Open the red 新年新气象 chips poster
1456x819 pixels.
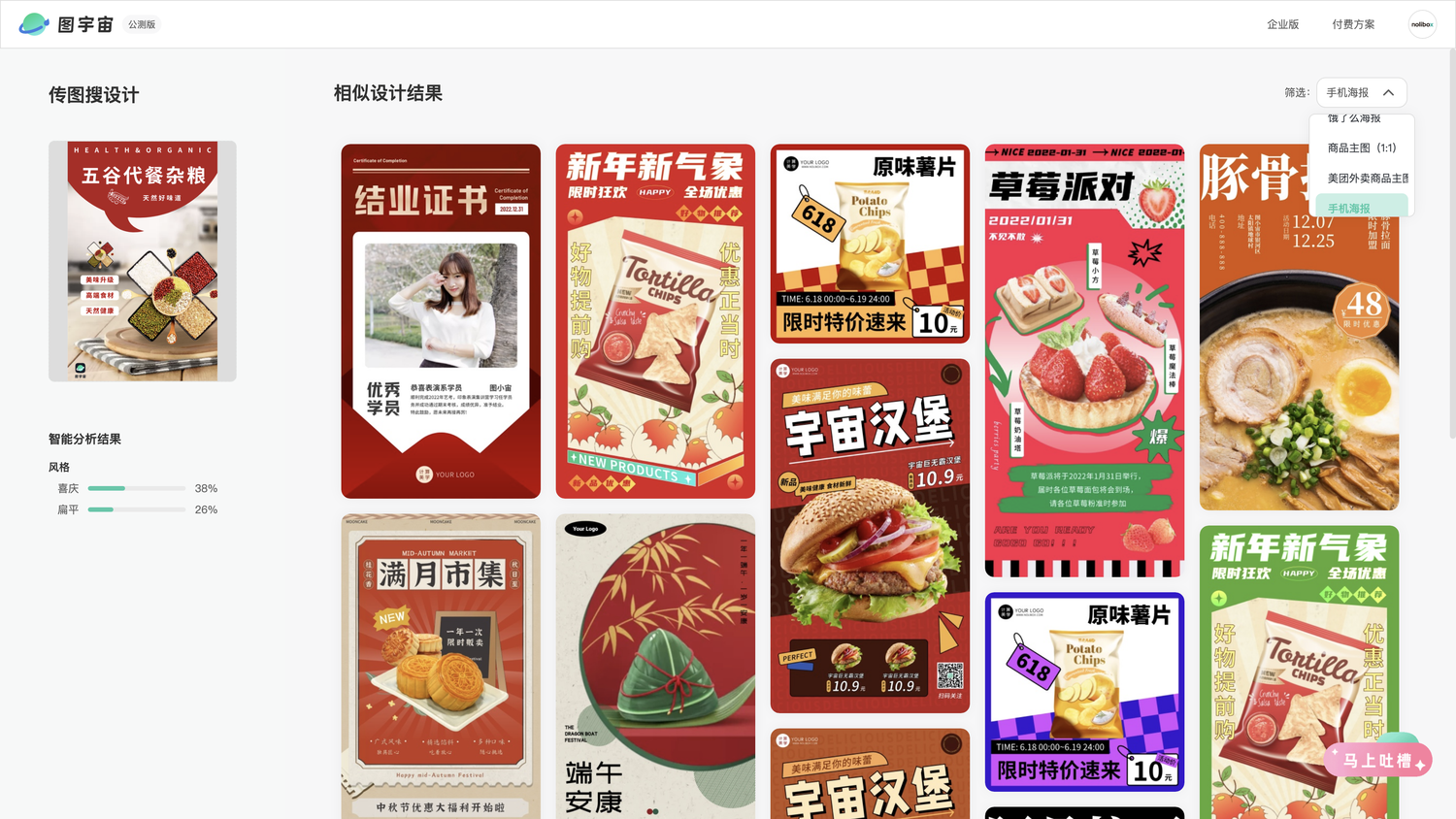click(x=655, y=321)
